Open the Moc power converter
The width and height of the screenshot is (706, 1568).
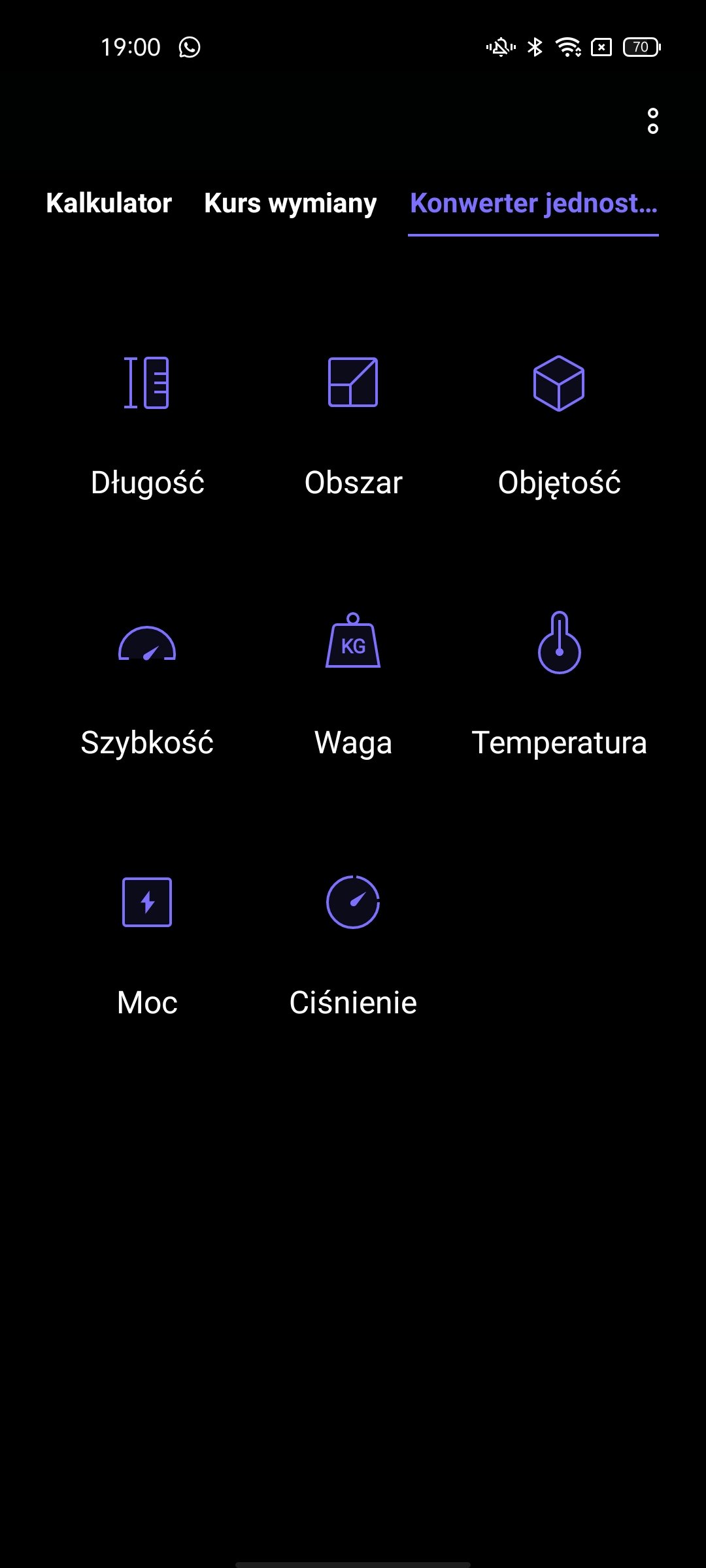click(x=147, y=945)
